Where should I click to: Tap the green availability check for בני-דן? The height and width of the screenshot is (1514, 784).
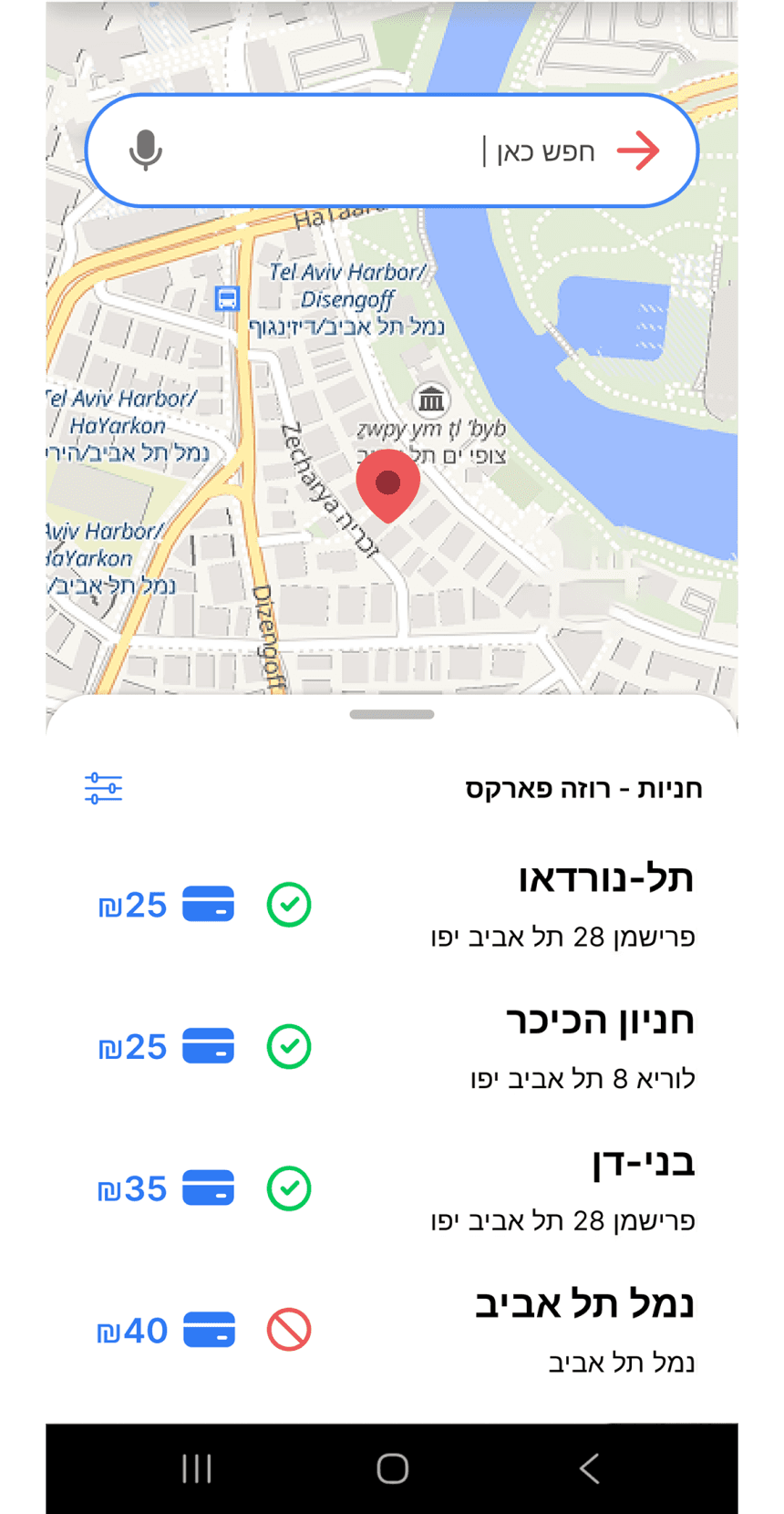coord(288,1187)
